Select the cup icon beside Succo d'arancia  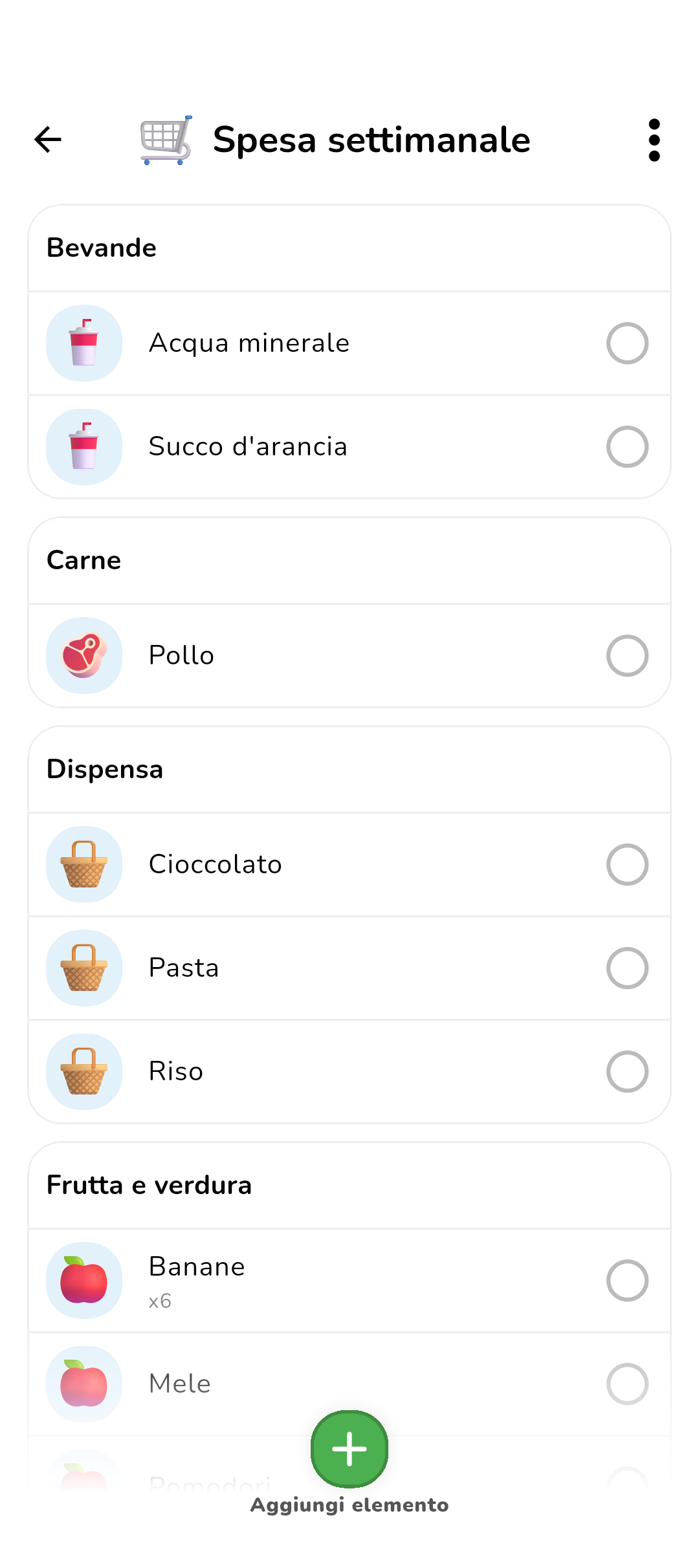84,447
